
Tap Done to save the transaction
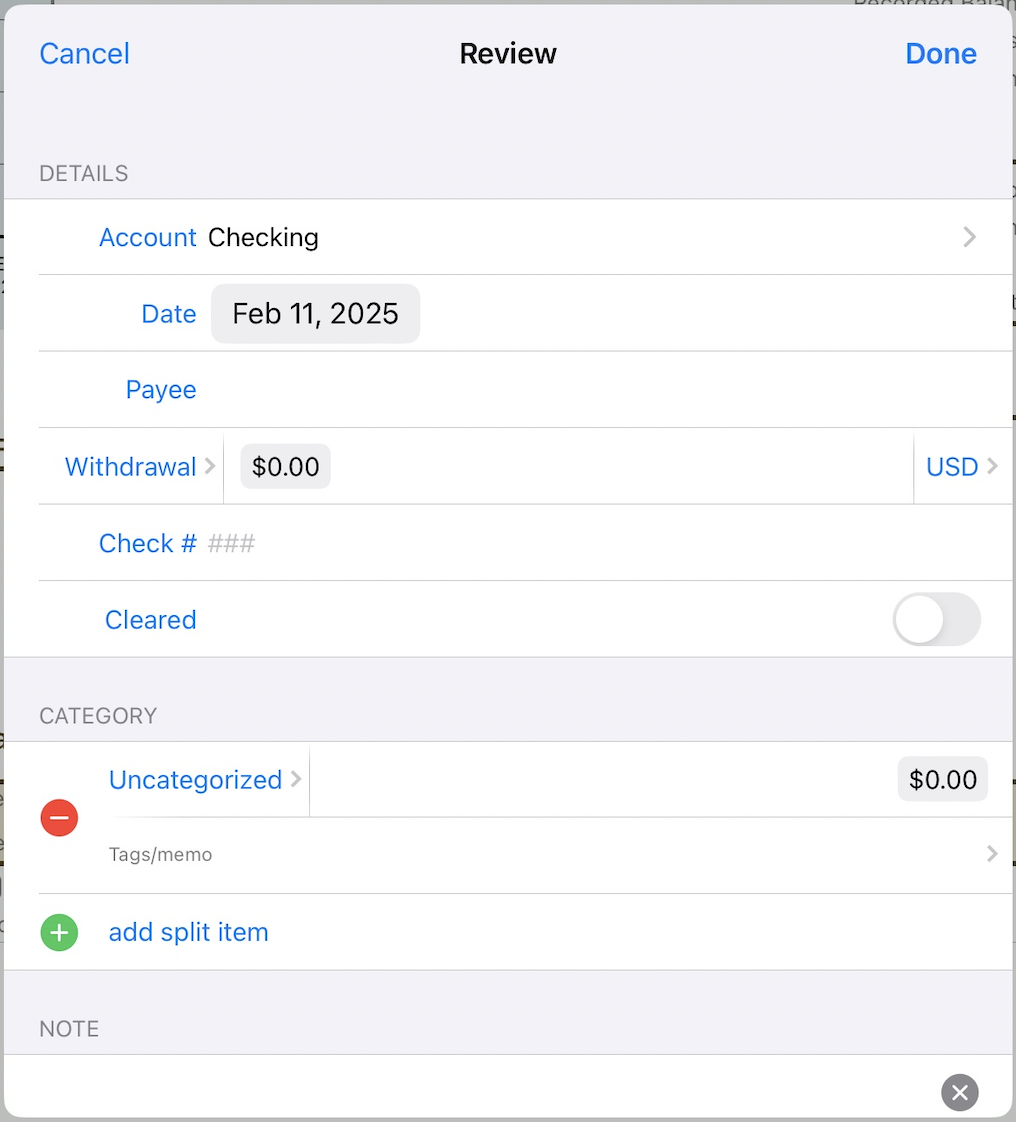coord(940,54)
